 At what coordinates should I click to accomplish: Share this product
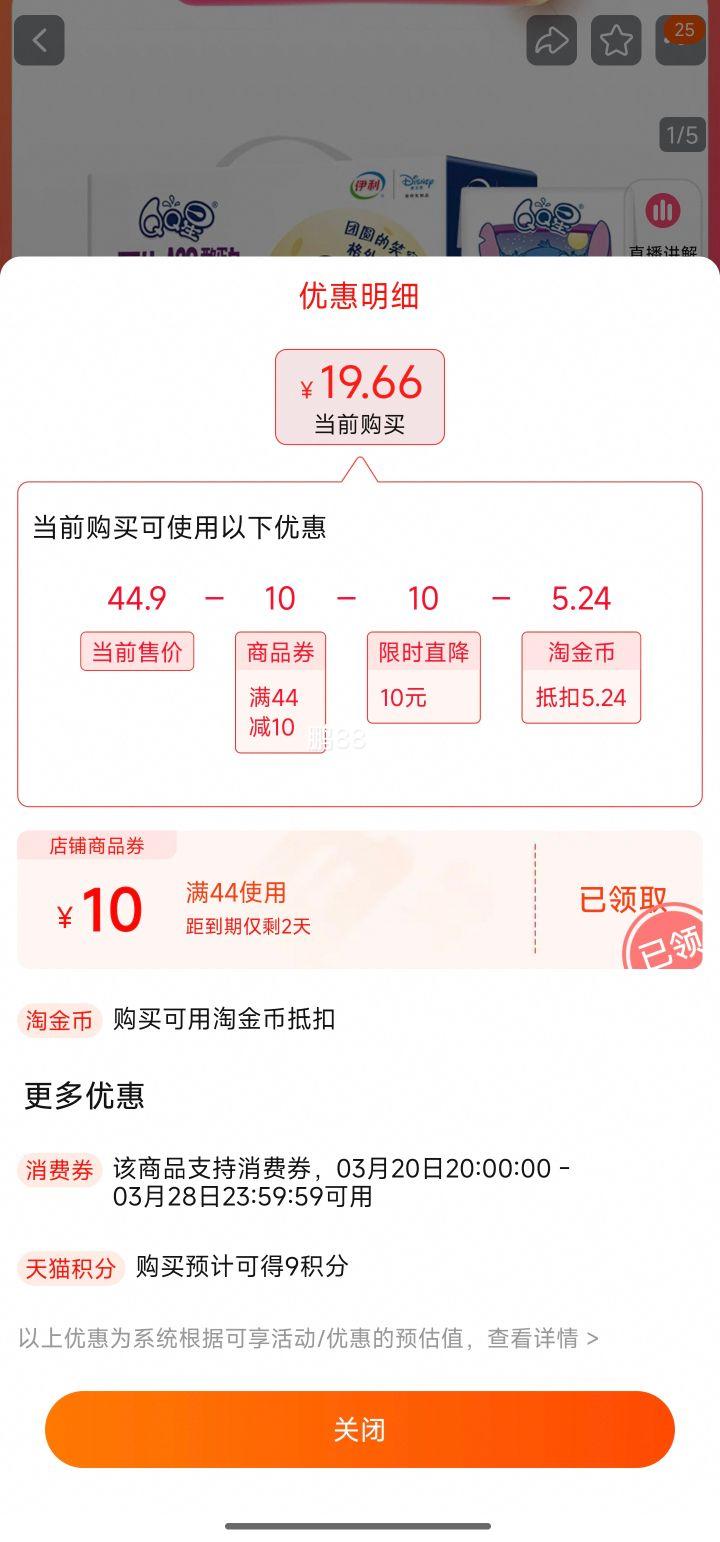click(551, 41)
